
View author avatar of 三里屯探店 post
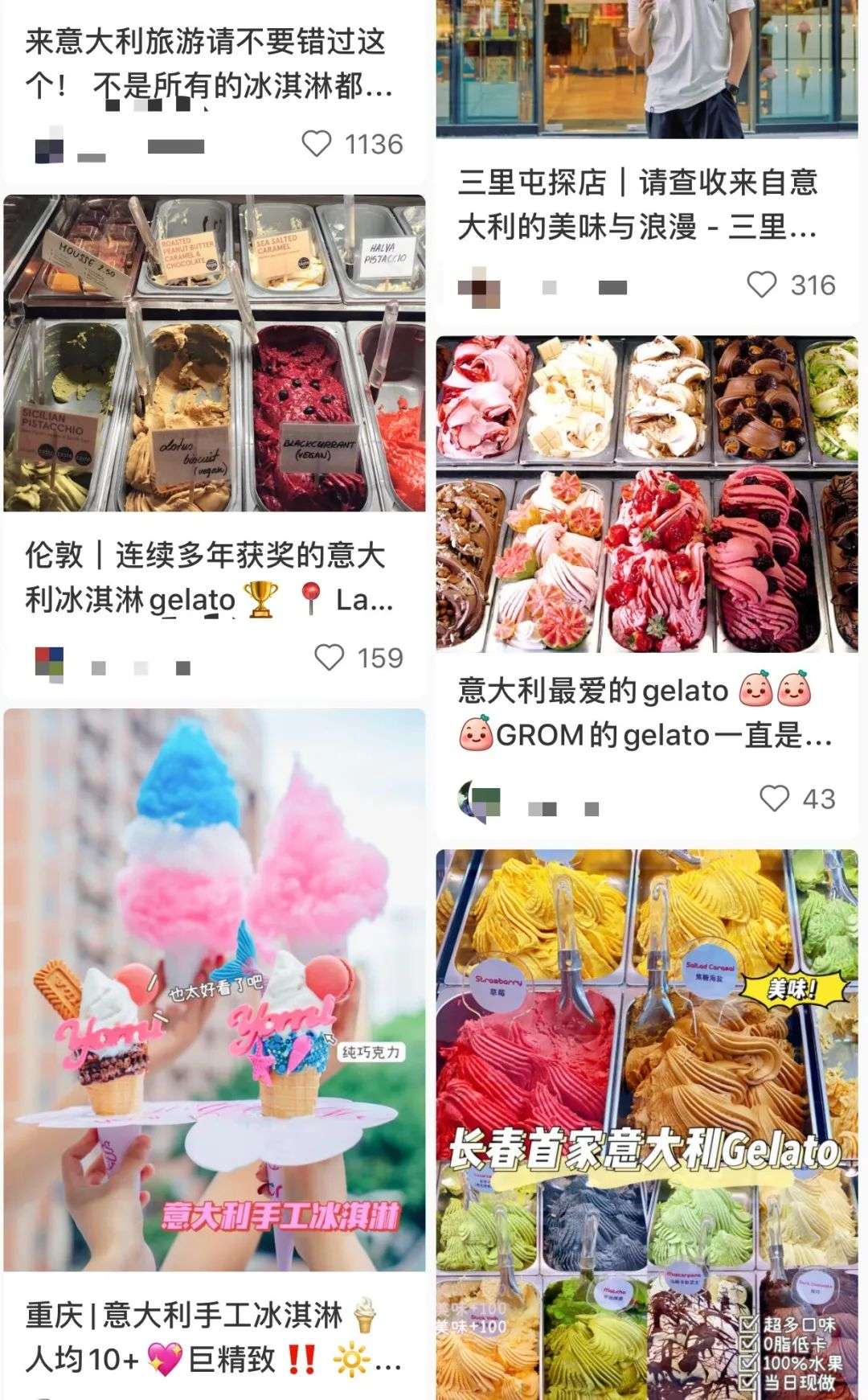click(479, 287)
